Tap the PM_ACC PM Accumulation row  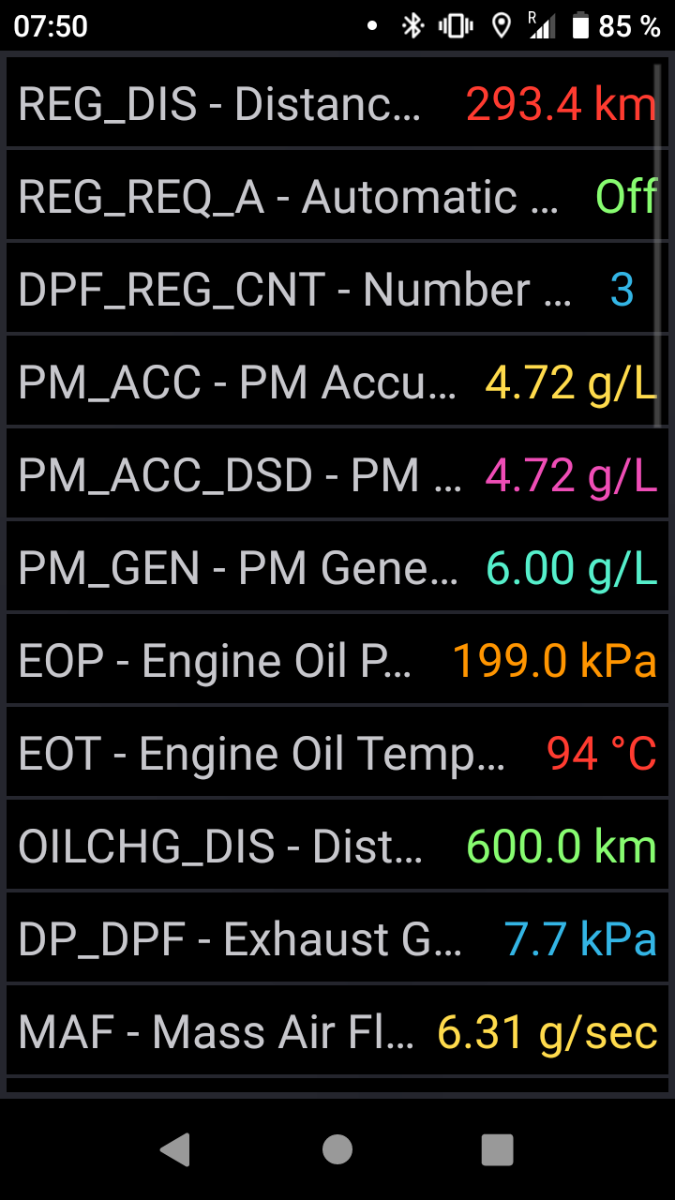pos(337,382)
